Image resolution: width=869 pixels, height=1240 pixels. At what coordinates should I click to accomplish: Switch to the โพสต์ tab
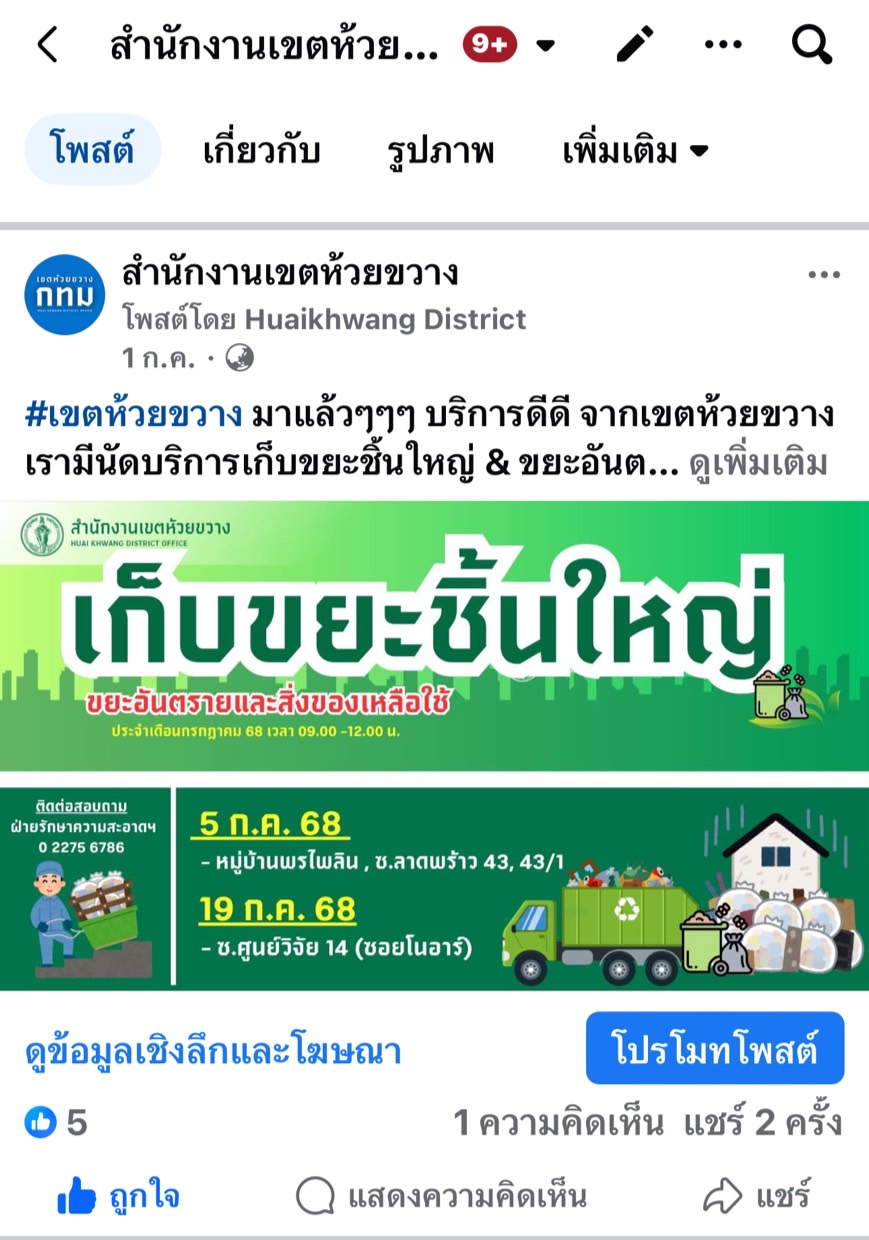tap(92, 151)
